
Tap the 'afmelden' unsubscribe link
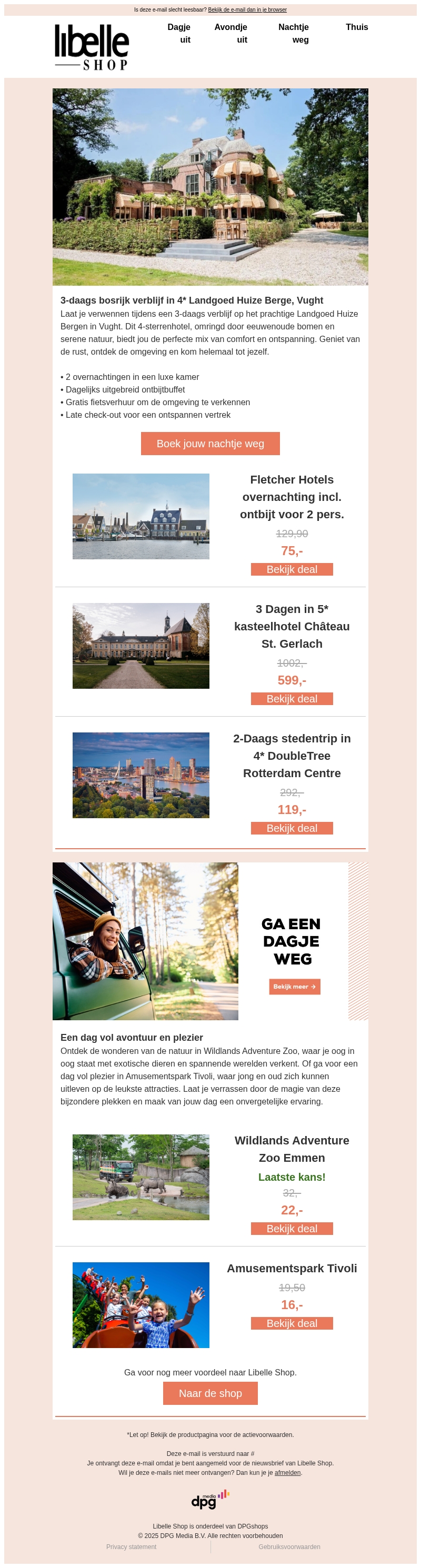click(287, 1472)
